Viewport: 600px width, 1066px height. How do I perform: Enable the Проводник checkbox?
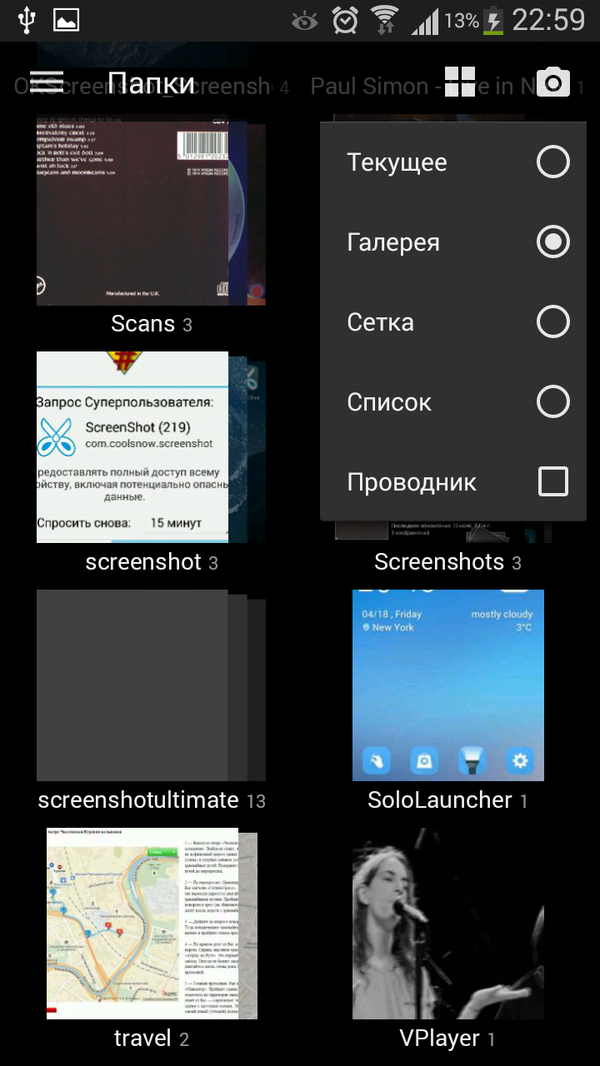553,482
